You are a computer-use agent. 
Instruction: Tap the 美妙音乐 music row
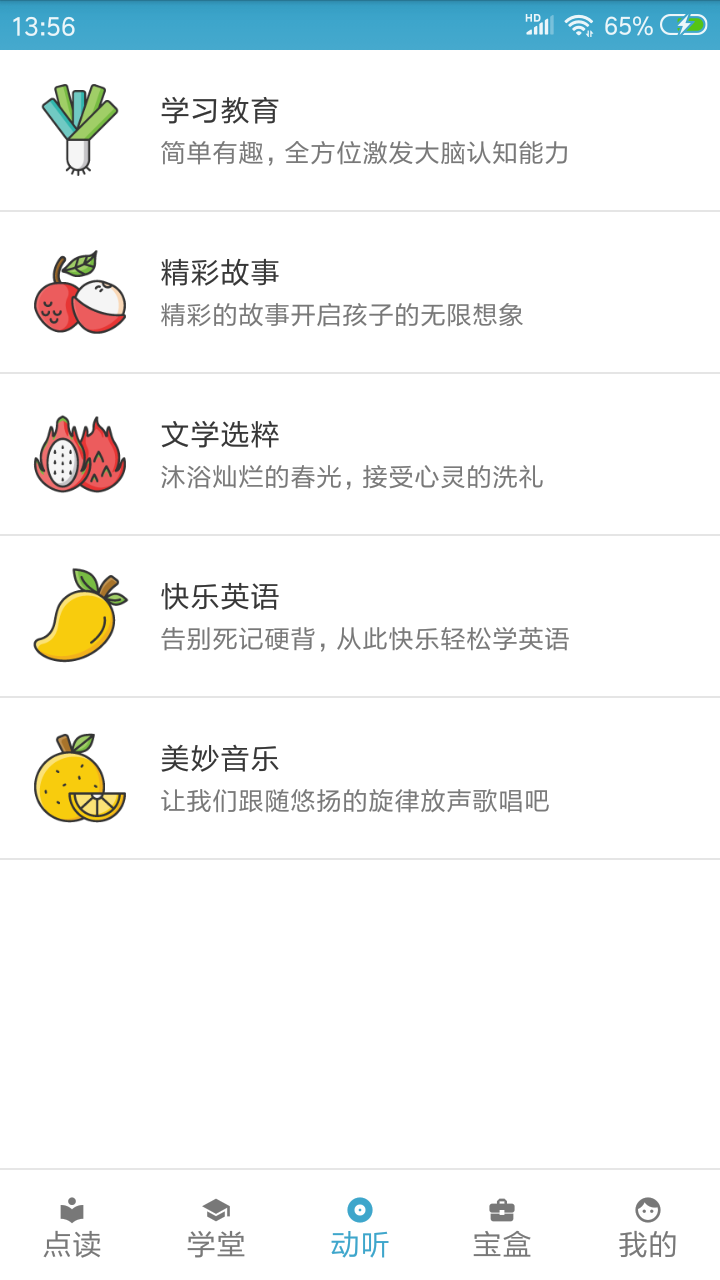coord(360,777)
